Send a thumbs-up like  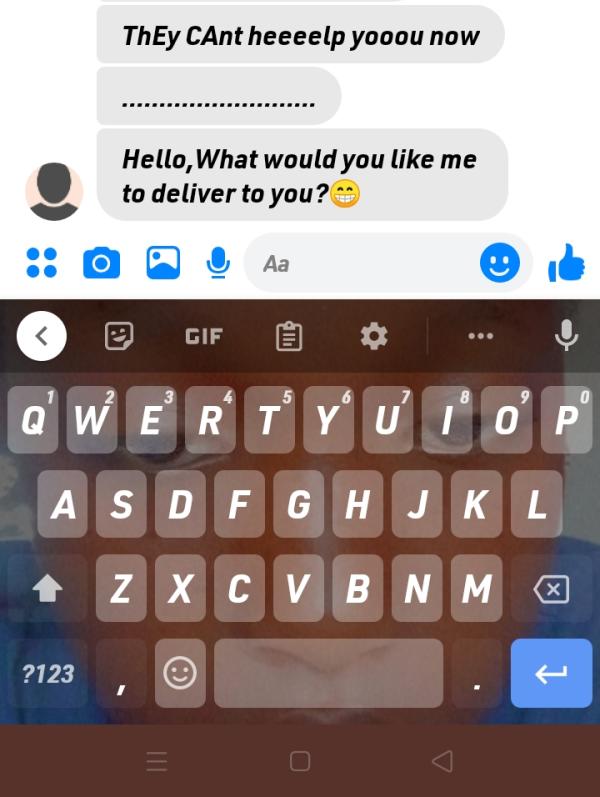point(566,263)
